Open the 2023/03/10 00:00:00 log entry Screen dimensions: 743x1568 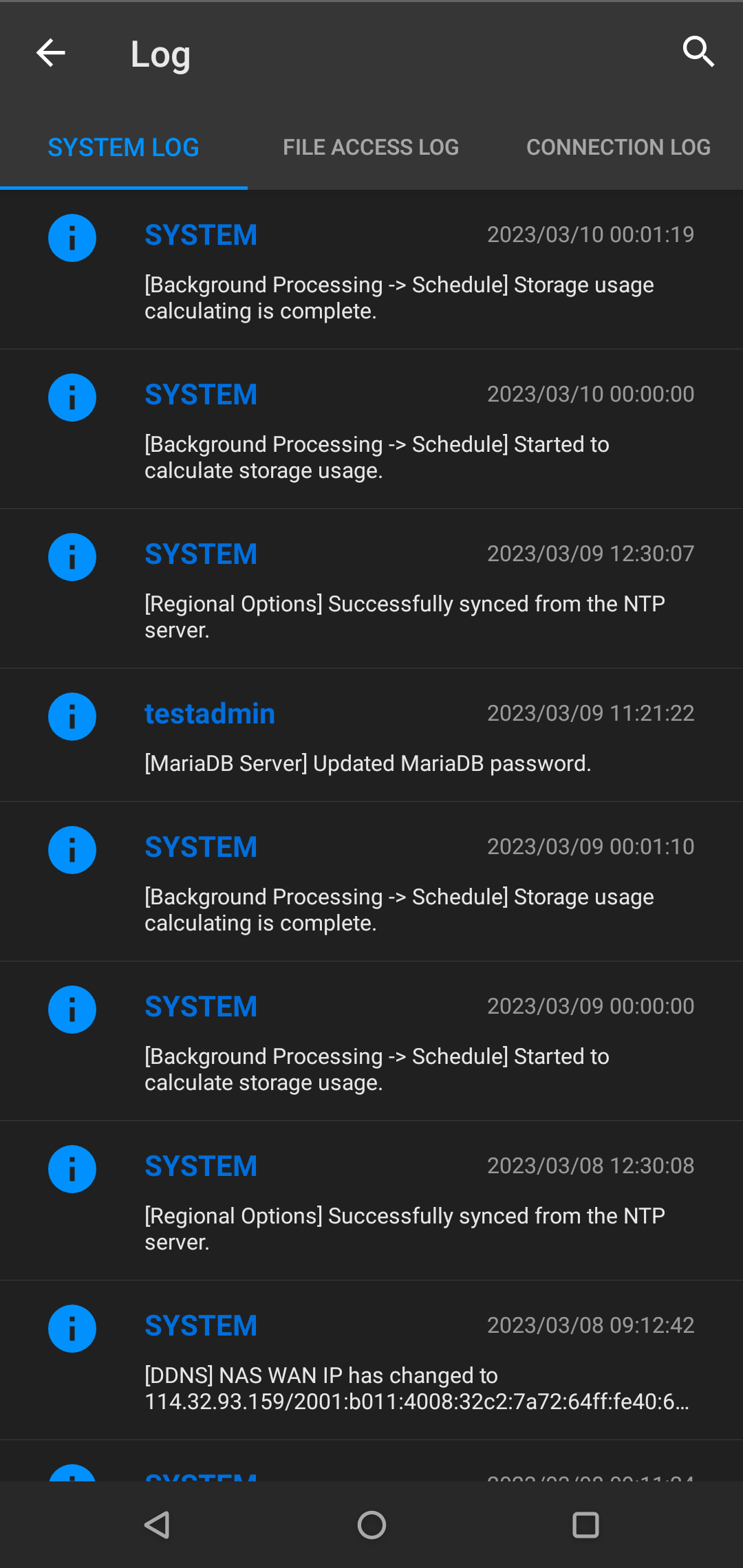[371, 429]
